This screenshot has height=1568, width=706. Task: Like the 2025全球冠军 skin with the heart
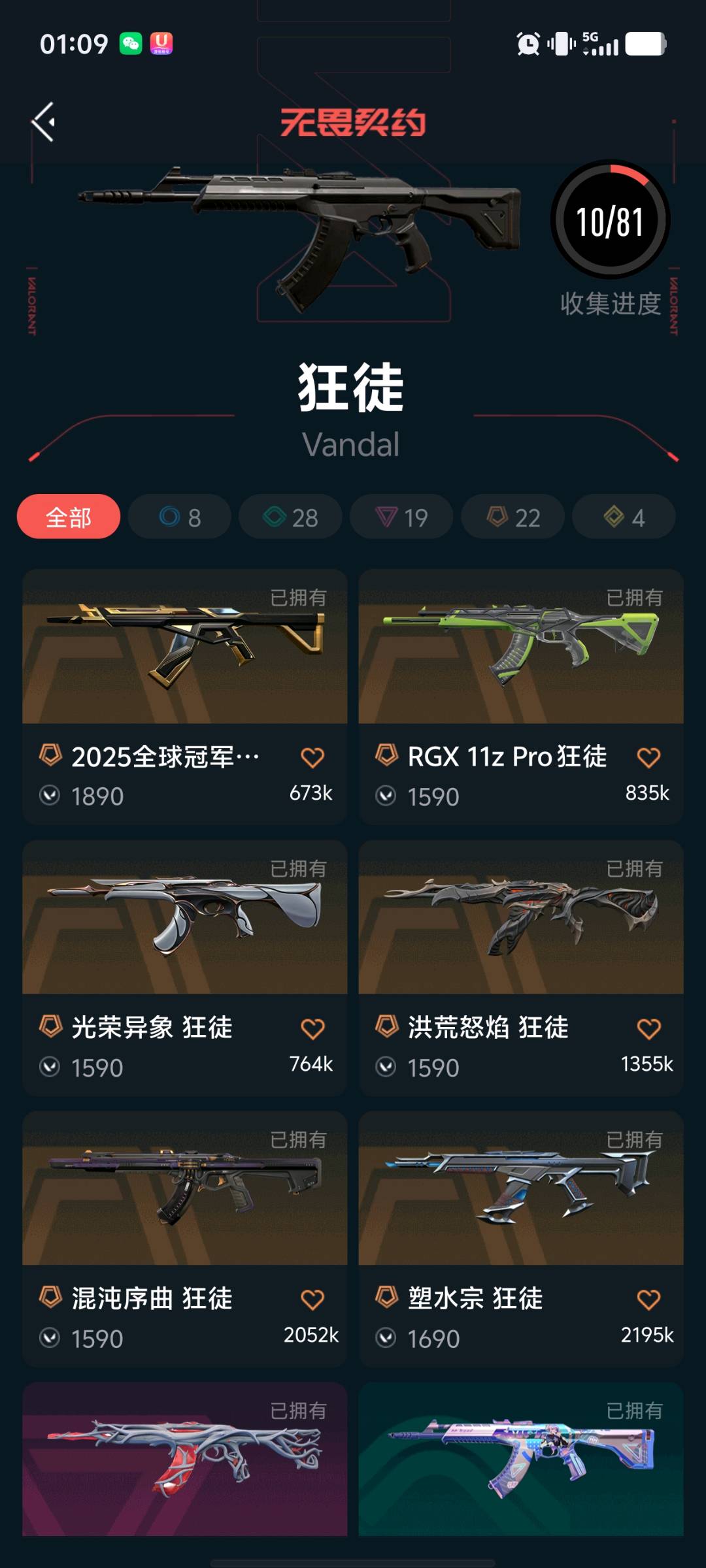(x=312, y=757)
